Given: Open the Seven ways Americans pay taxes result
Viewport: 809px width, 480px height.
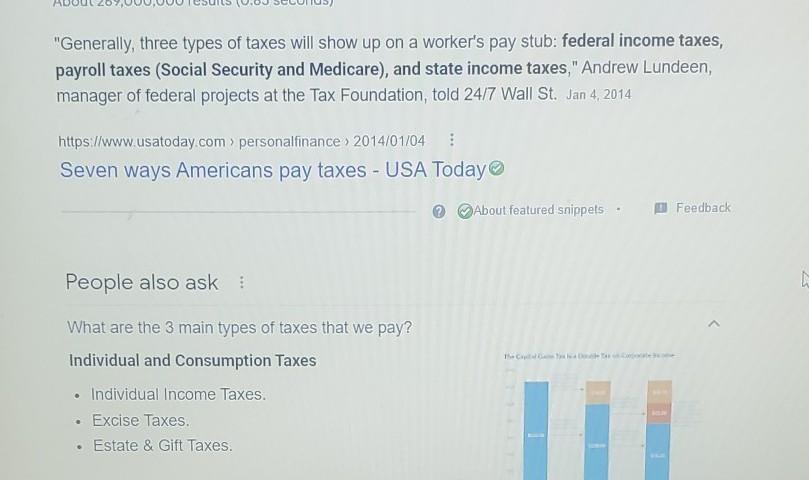Looking at the screenshot, I should coord(273,170).
